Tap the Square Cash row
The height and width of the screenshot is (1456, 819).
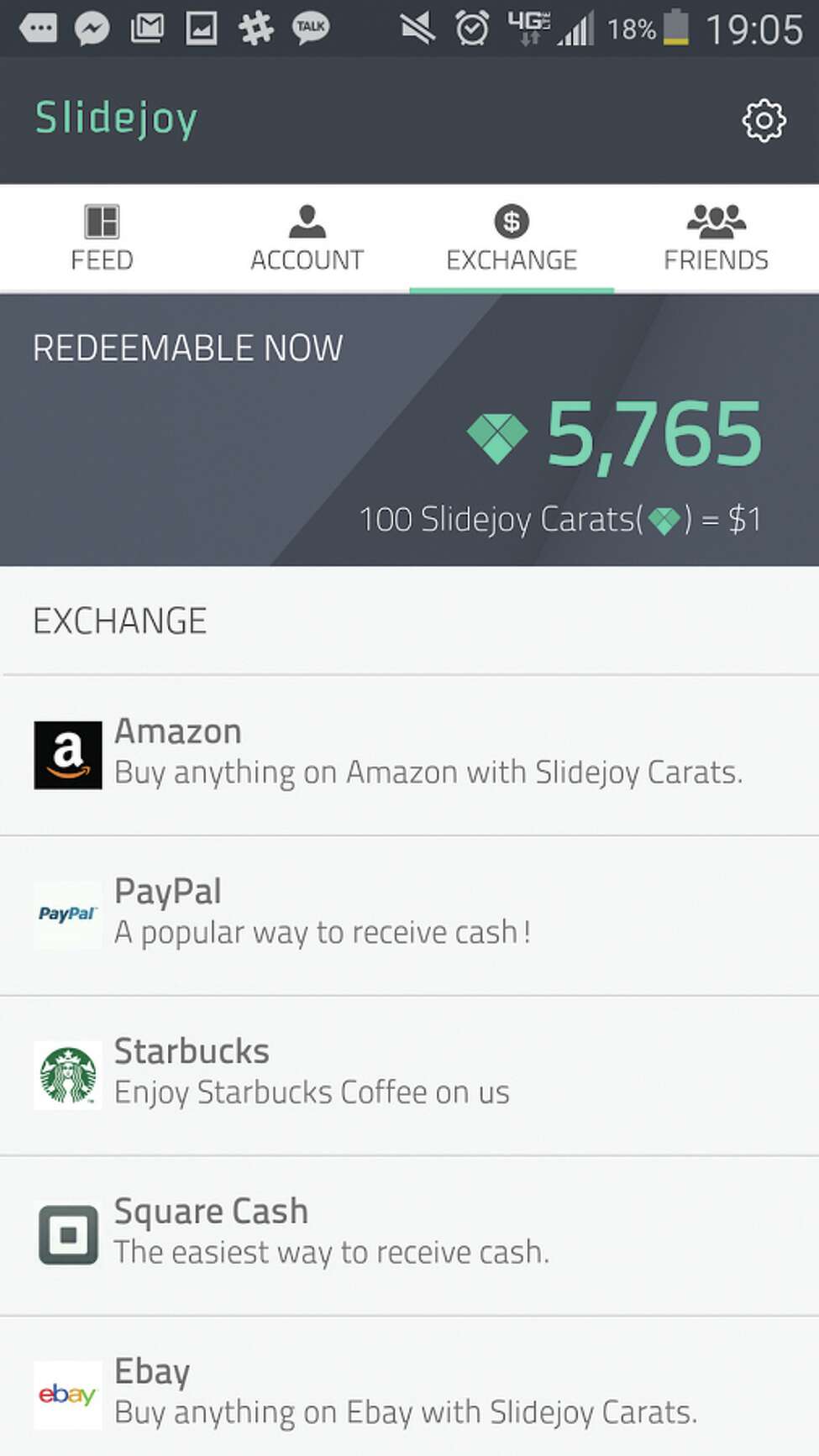pyautogui.click(x=409, y=1235)
